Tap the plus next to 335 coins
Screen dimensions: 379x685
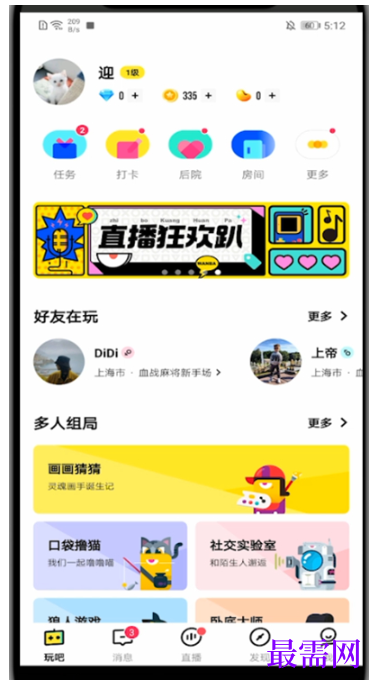coord(209,96)
